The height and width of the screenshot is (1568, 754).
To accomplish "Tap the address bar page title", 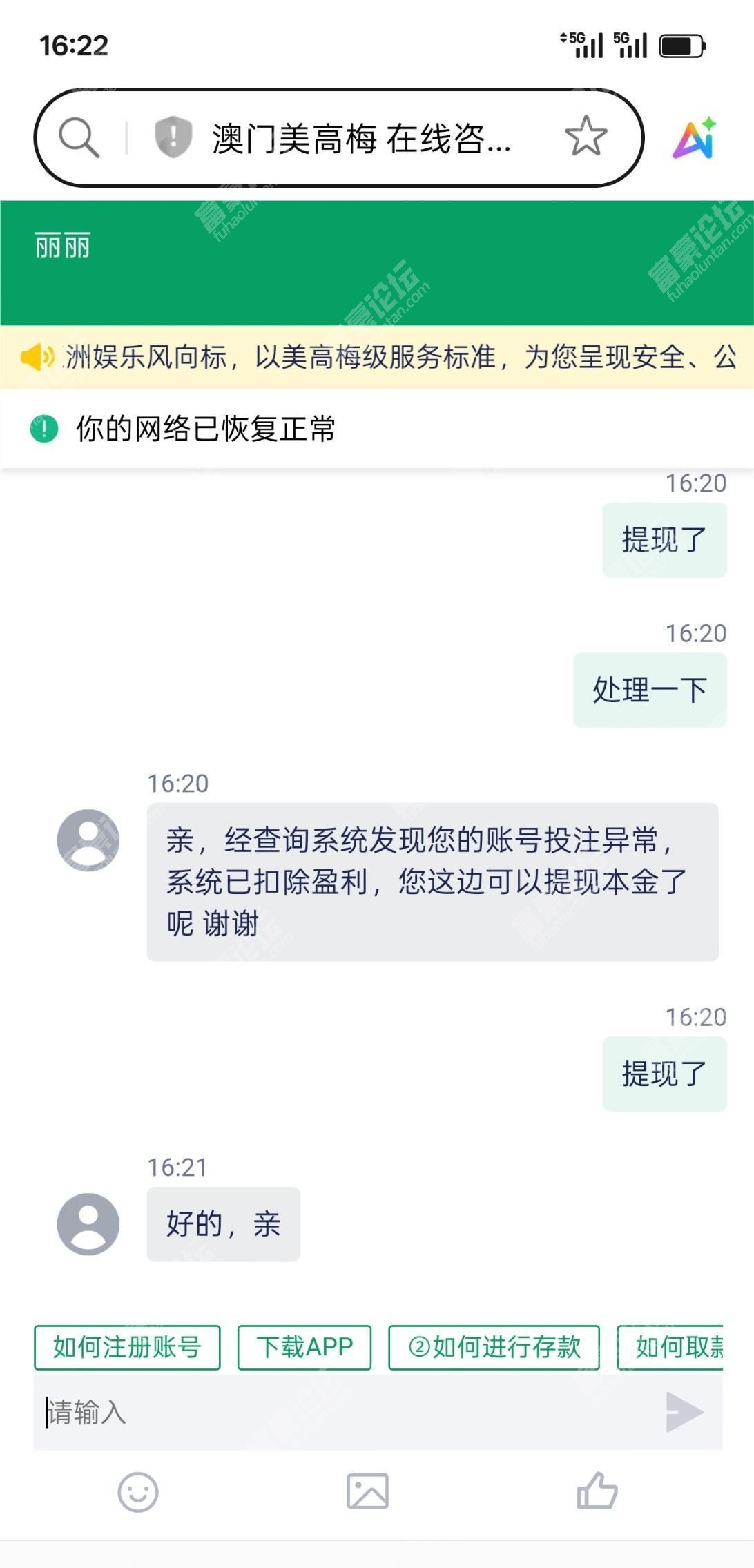I will coord(361,138).
